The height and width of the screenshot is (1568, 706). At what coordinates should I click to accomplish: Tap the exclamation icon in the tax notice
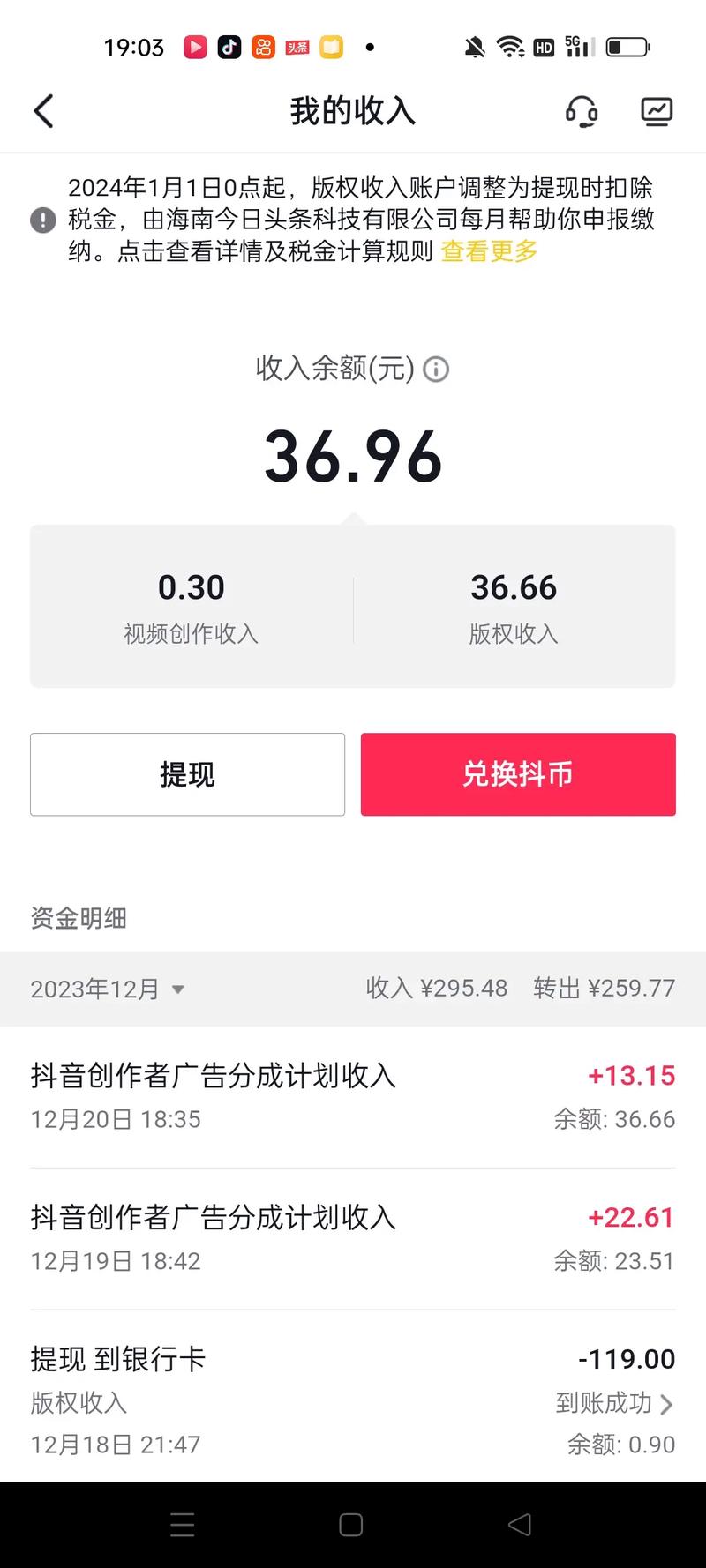[x=41, y=220]
